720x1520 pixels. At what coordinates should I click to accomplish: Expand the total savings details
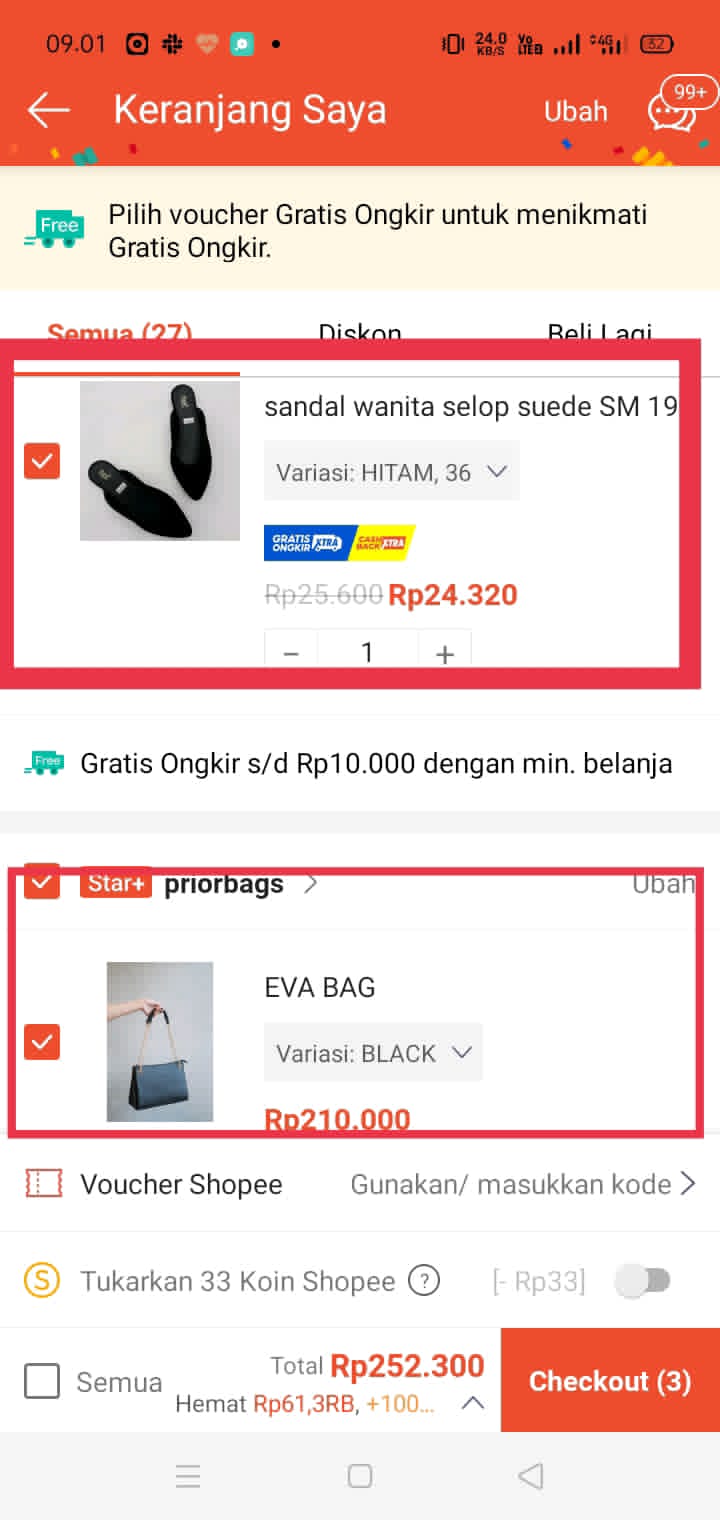click(472, 1403)
